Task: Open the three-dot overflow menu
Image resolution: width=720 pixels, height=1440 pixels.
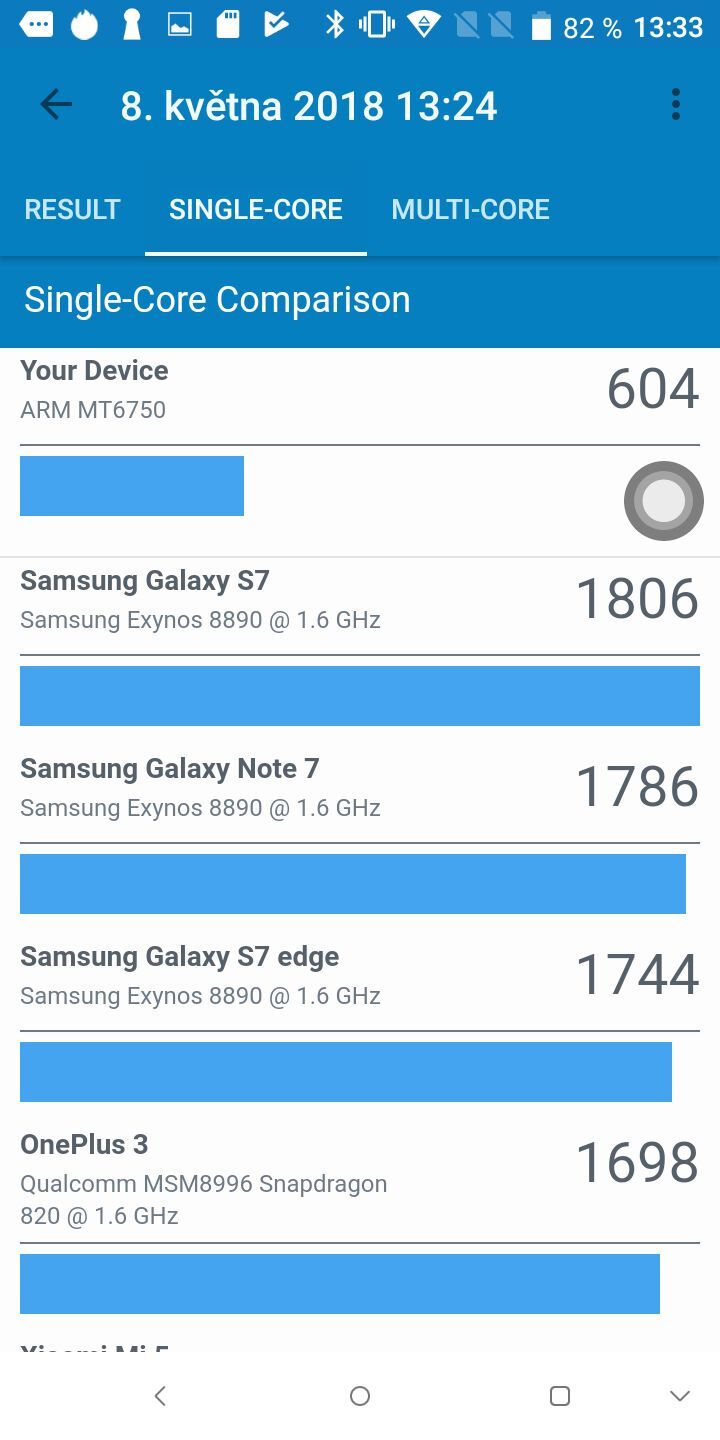Action: [x=676, y=105]
